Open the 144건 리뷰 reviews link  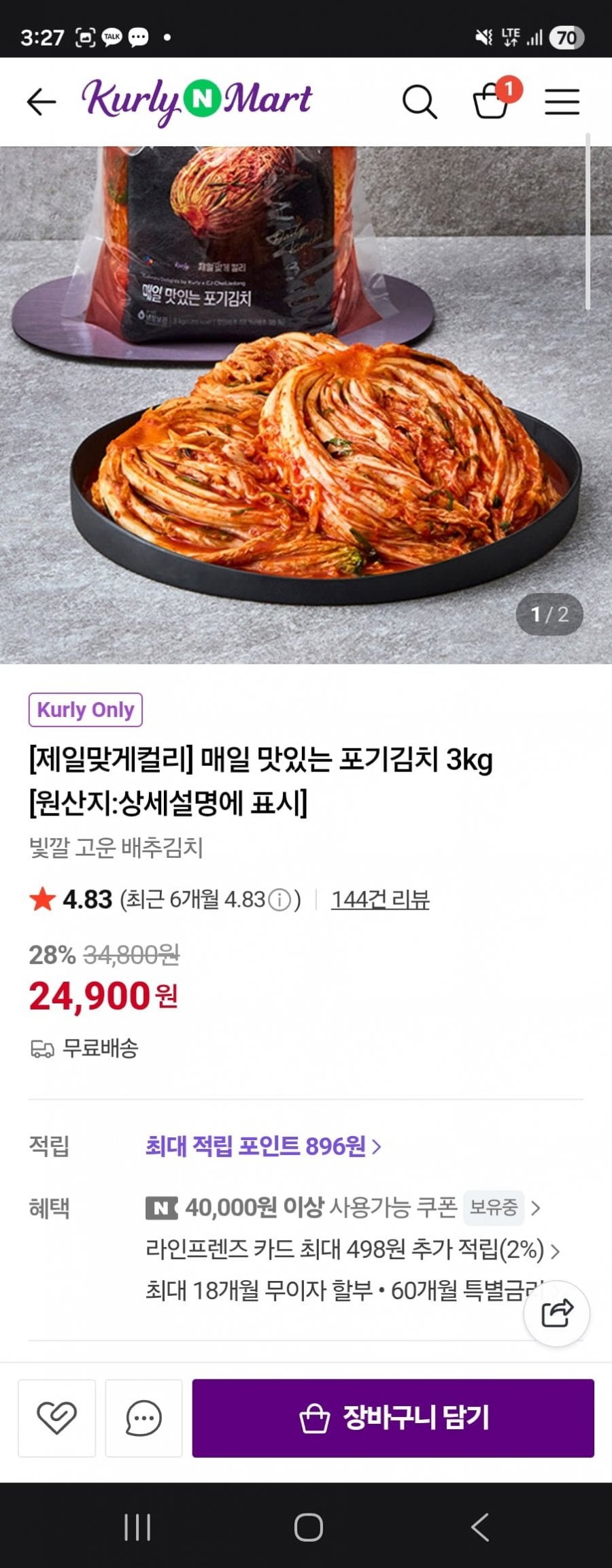point(380,899)
